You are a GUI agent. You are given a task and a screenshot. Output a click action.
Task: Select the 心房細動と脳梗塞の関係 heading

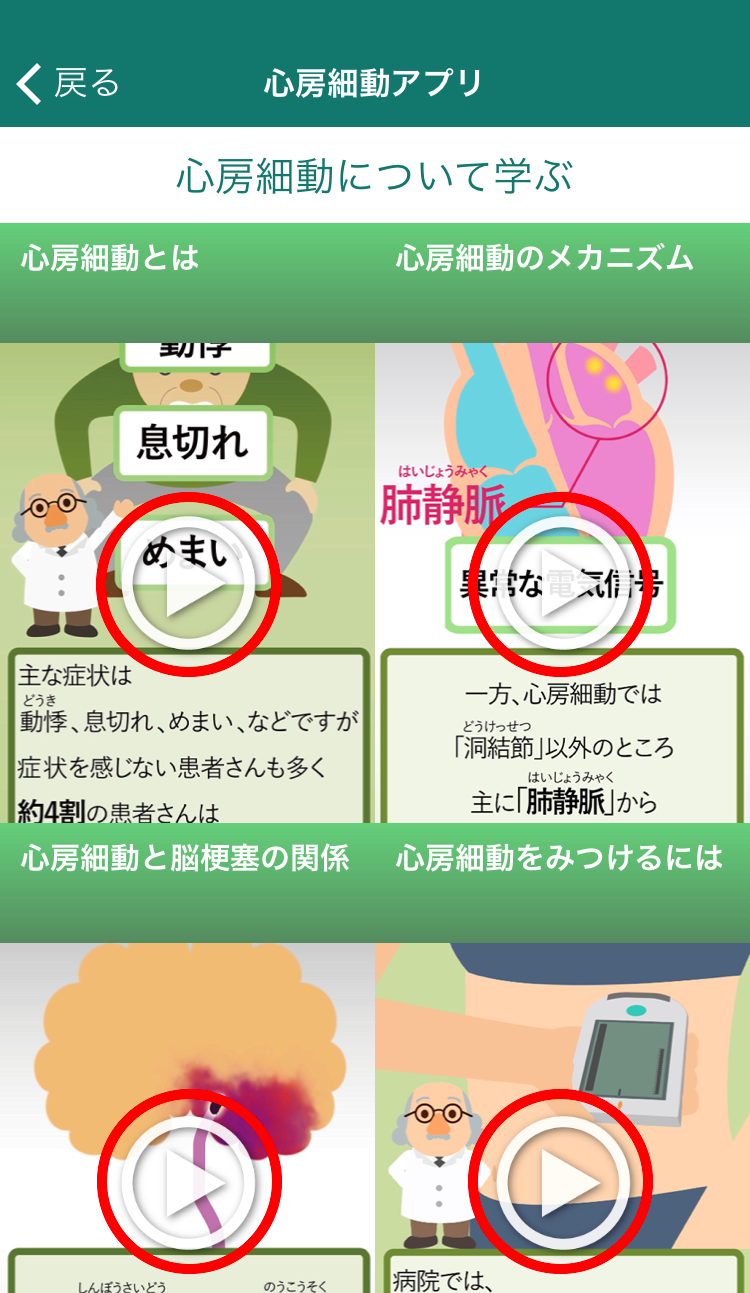pos(186,861)
